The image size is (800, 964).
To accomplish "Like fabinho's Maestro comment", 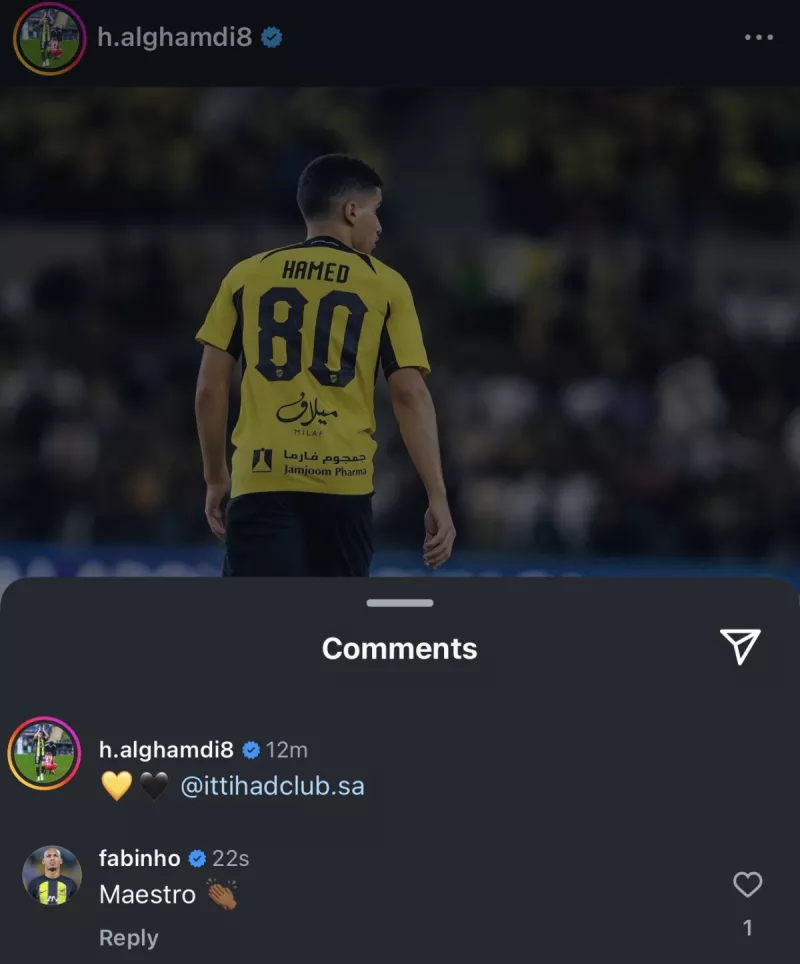I will point(747,884).
